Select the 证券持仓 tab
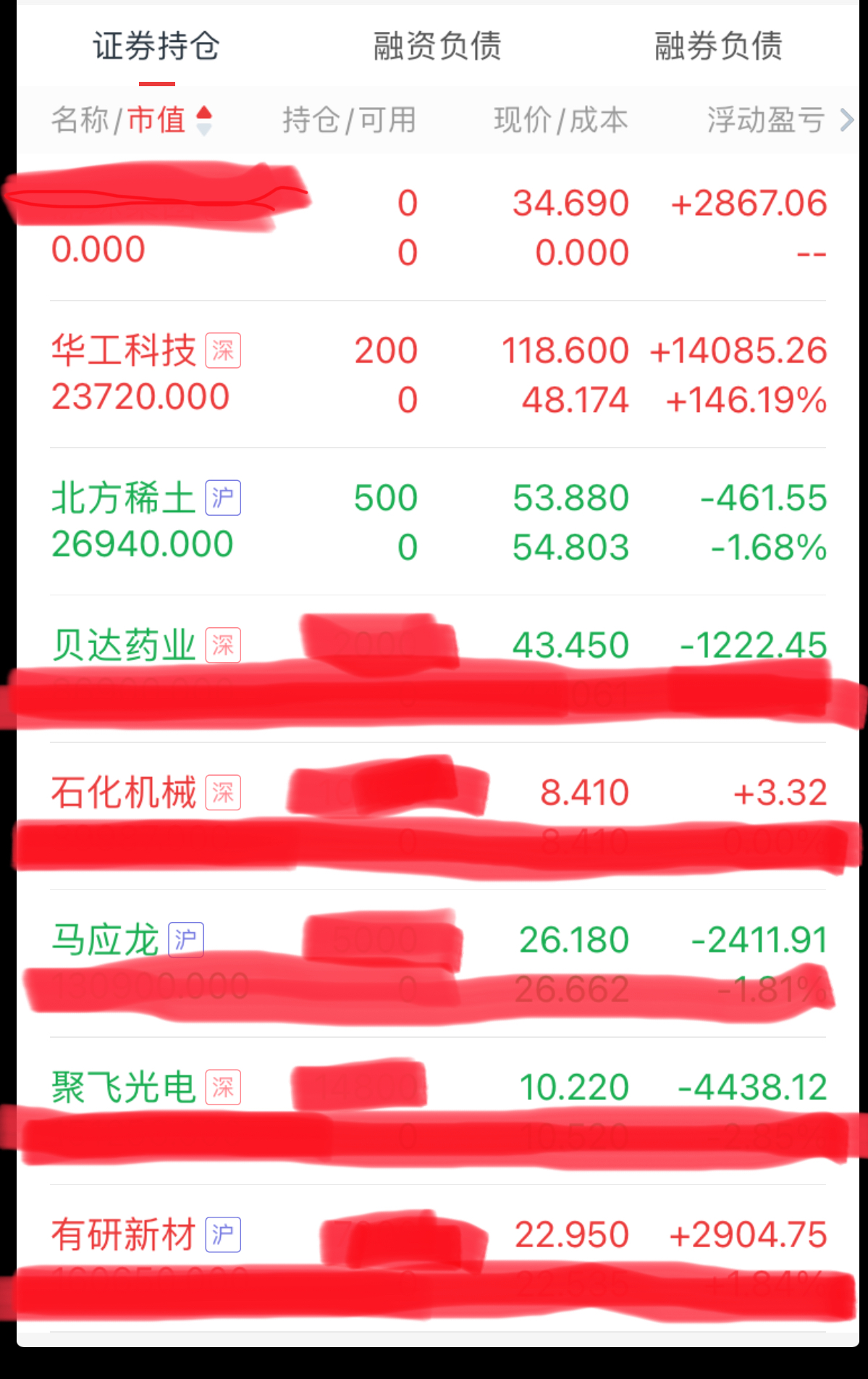The height and width of the screenshot is (1379, 868). 156,46
